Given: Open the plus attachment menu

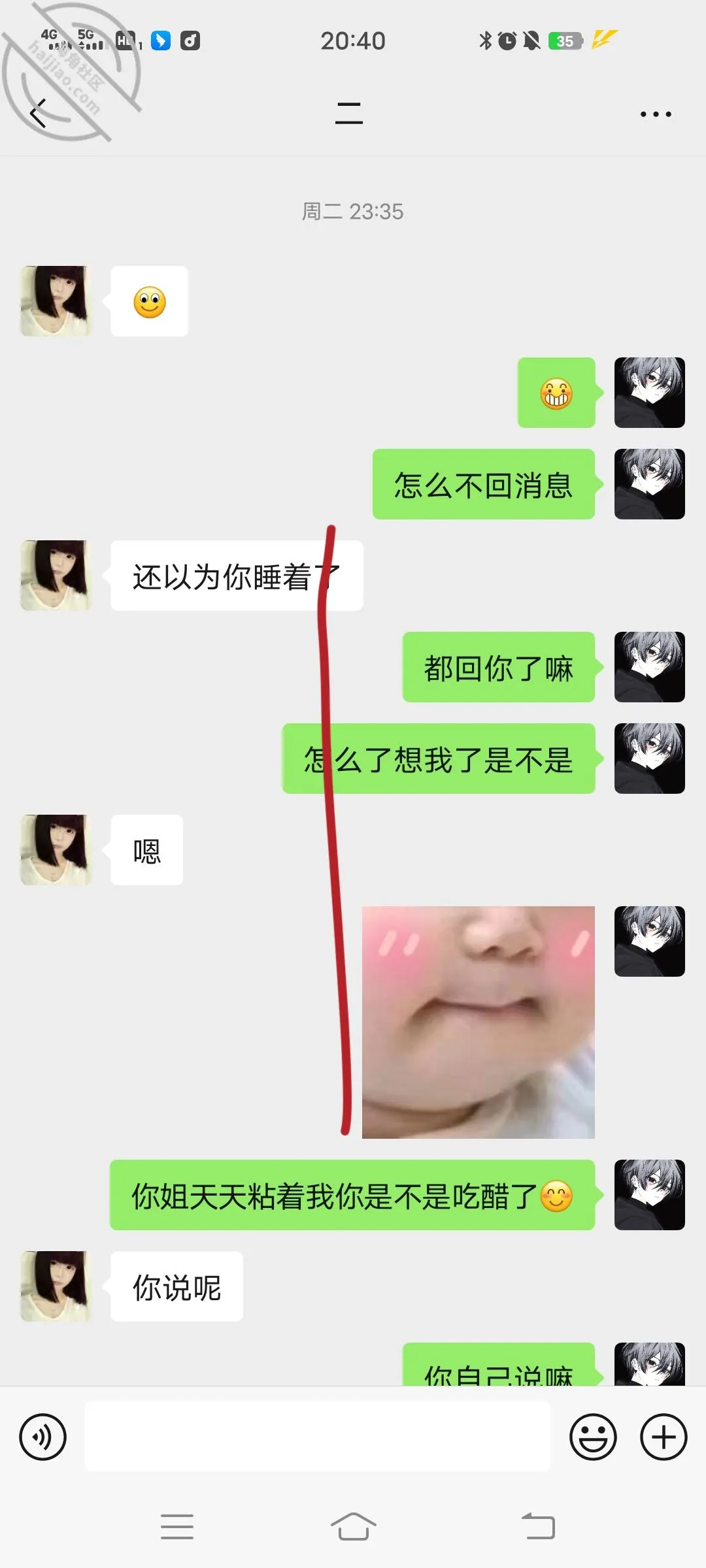Looking at the screenshot, I should tap(664, 1437).
